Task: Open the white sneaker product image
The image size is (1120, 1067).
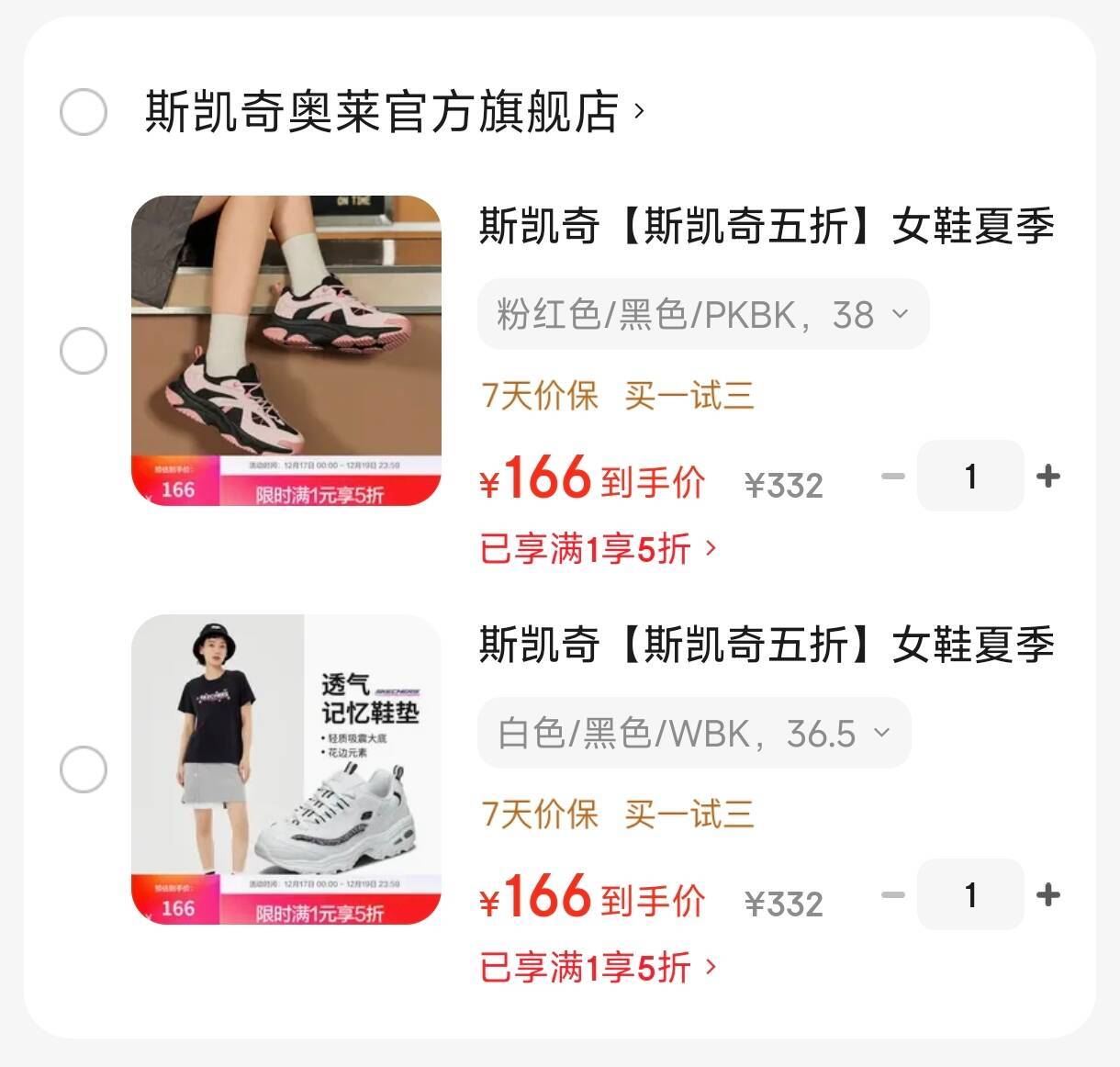Action: pos(286,769)
